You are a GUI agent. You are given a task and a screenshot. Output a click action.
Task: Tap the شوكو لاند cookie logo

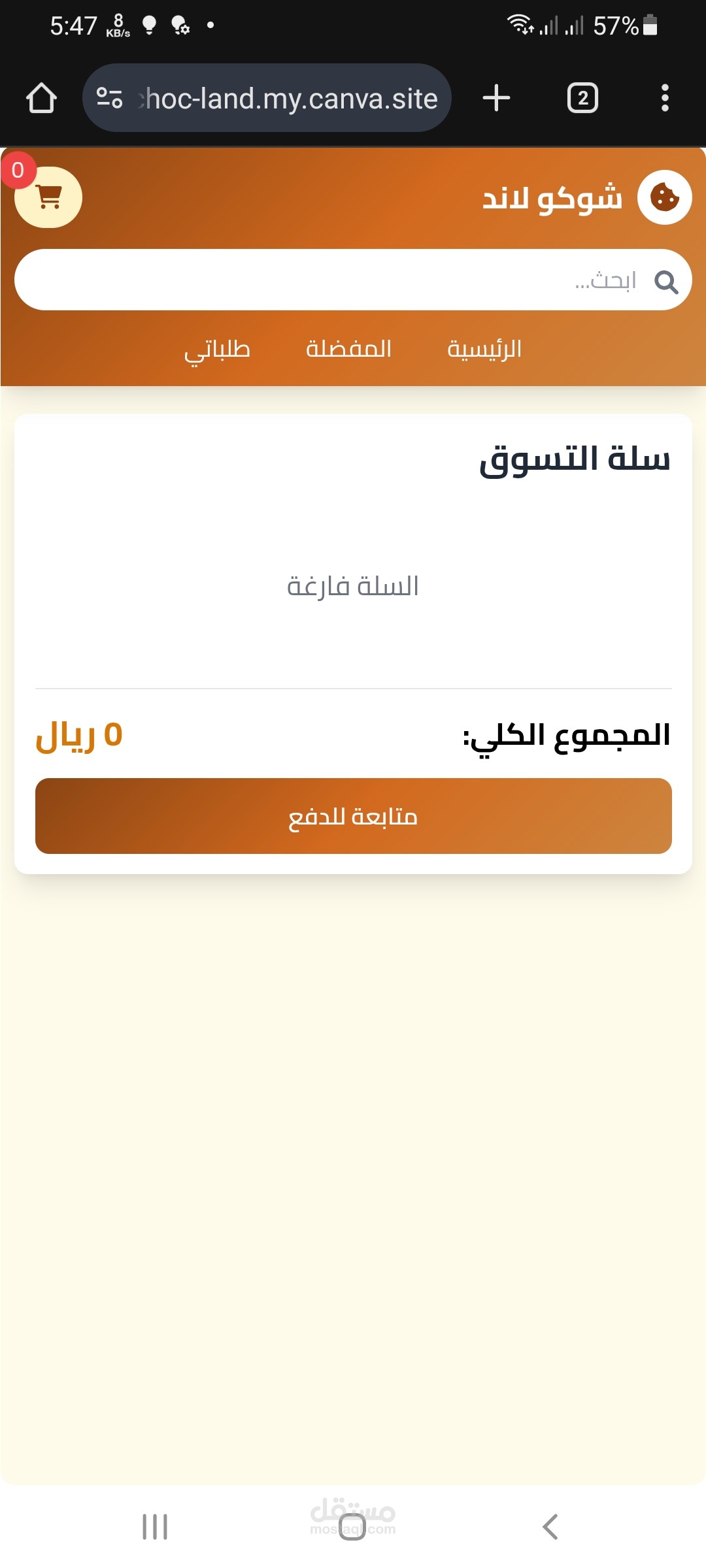[x=664, y=197]
